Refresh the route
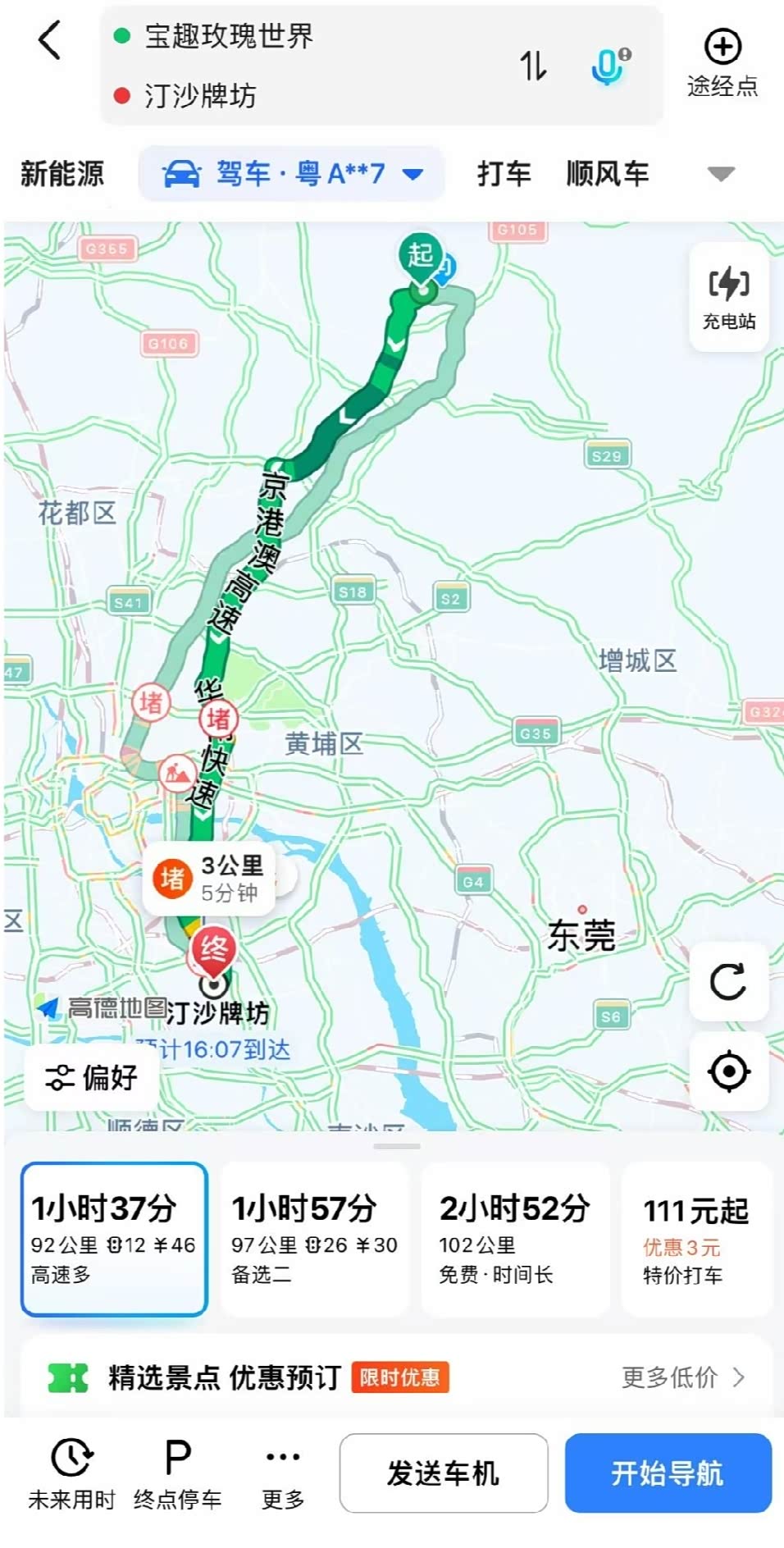Viewport: 784px width, 1548px height. [728, 981]
